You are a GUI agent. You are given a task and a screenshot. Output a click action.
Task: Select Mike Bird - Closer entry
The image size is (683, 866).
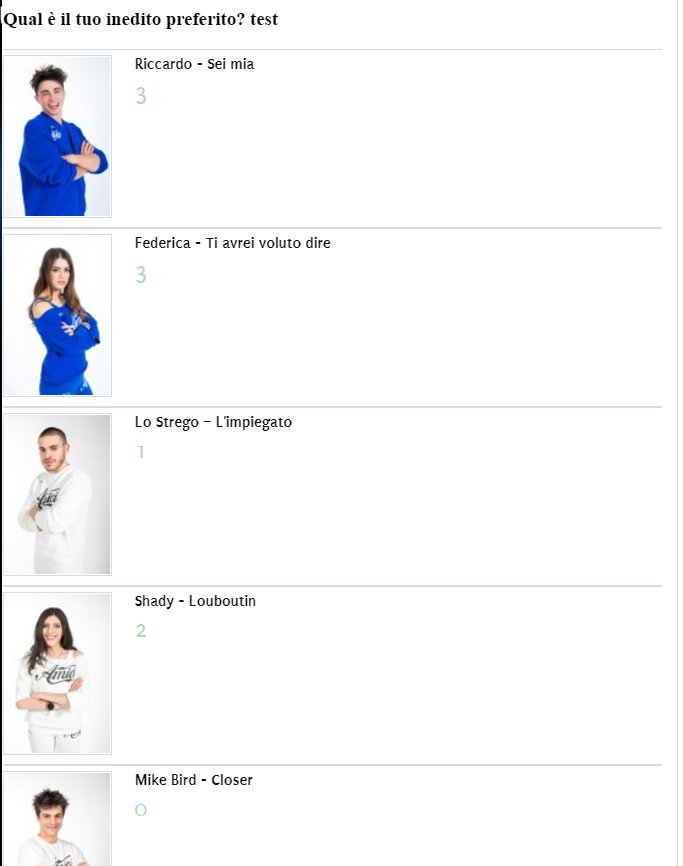[193, 780]
